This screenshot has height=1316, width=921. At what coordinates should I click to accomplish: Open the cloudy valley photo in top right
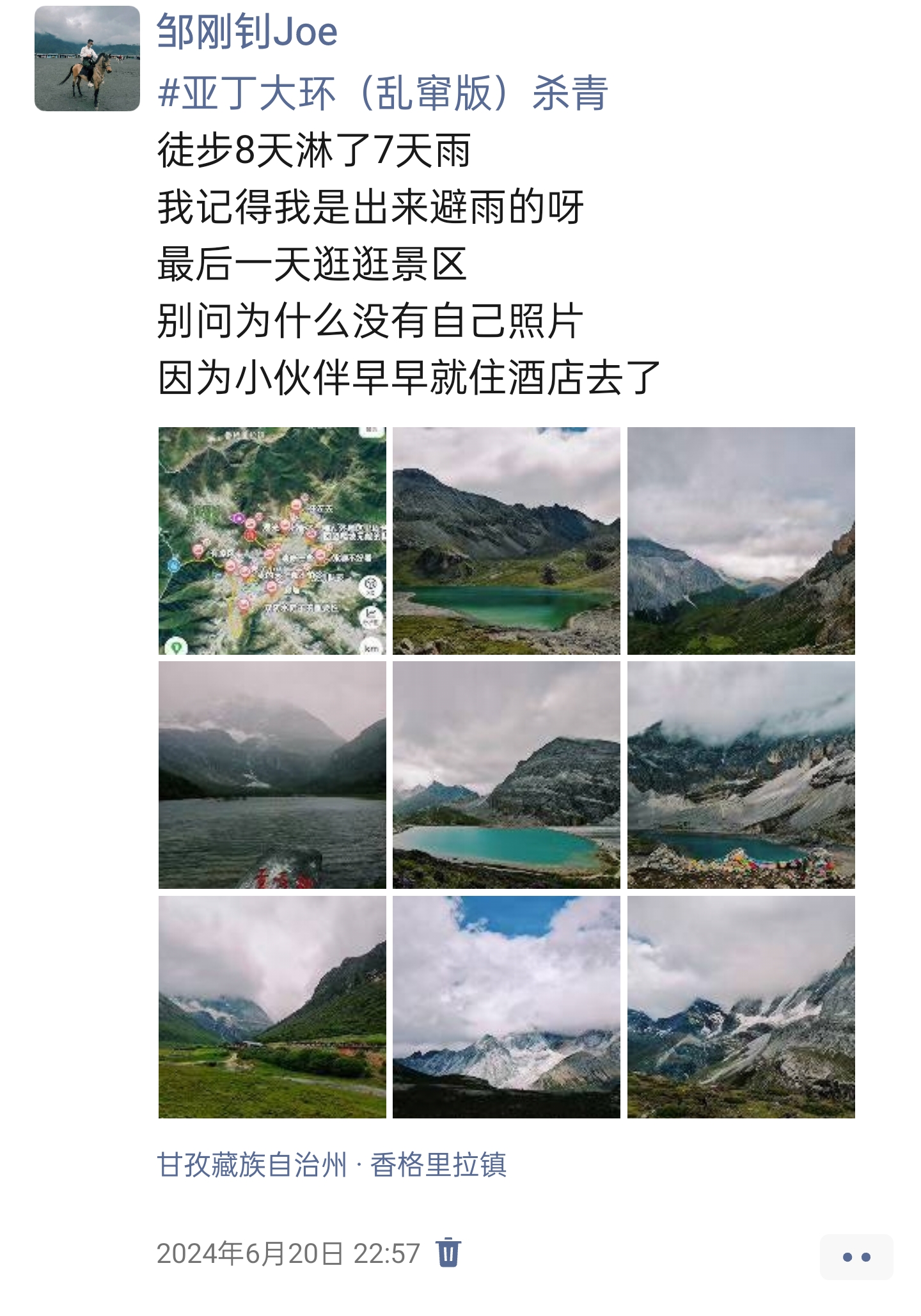pyautogui.click(x=741, y=540)
